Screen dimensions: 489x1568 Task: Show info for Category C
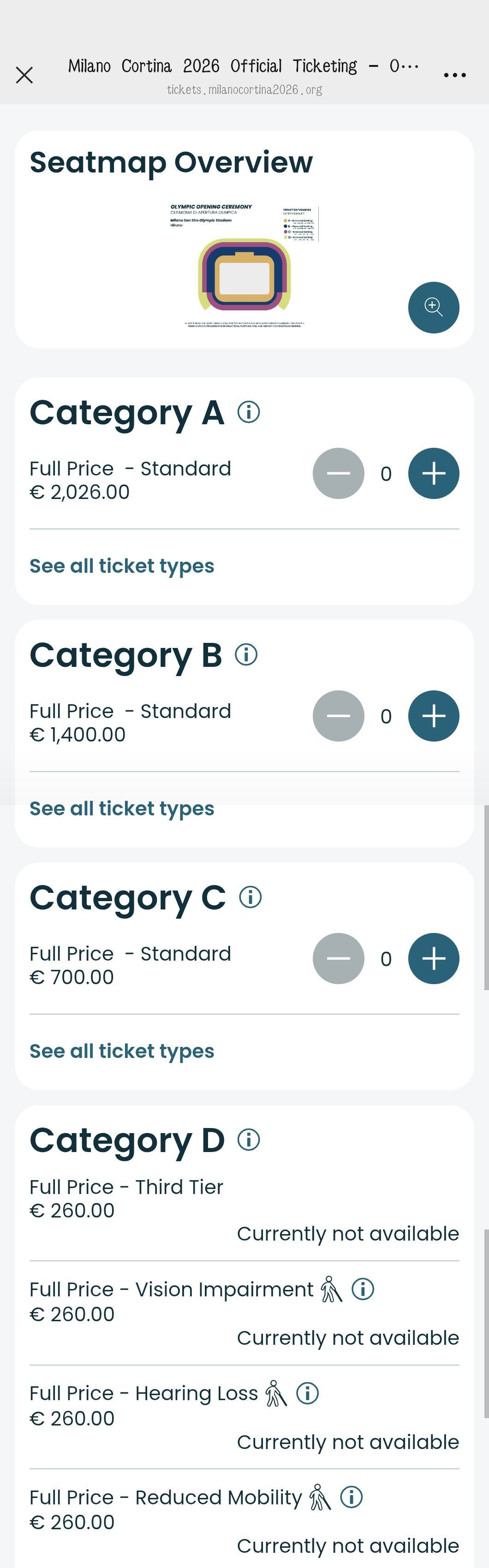point(250,897)
